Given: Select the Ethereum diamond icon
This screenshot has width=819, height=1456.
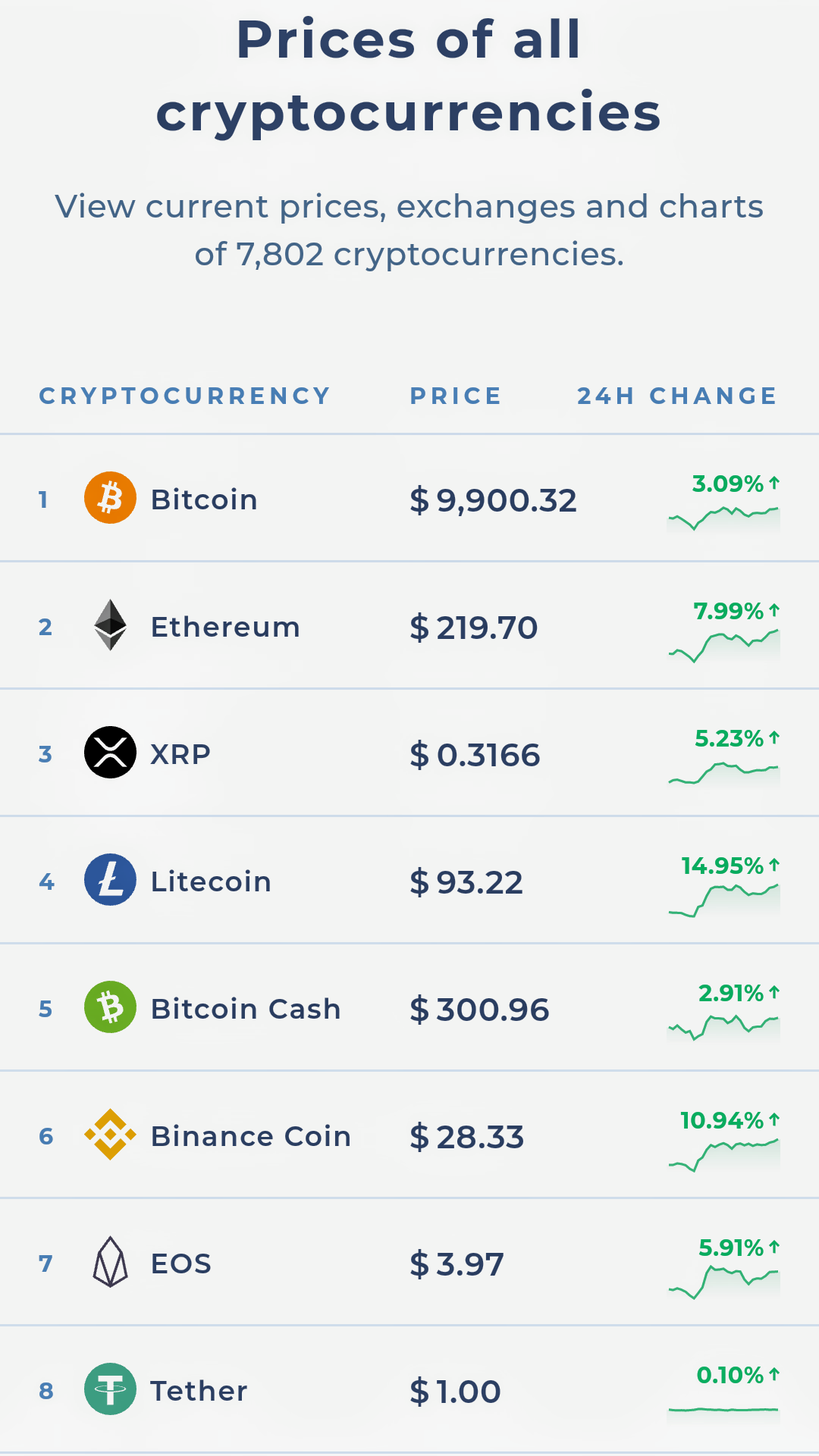Looking at the screenshot, I should tap(108, 626).
